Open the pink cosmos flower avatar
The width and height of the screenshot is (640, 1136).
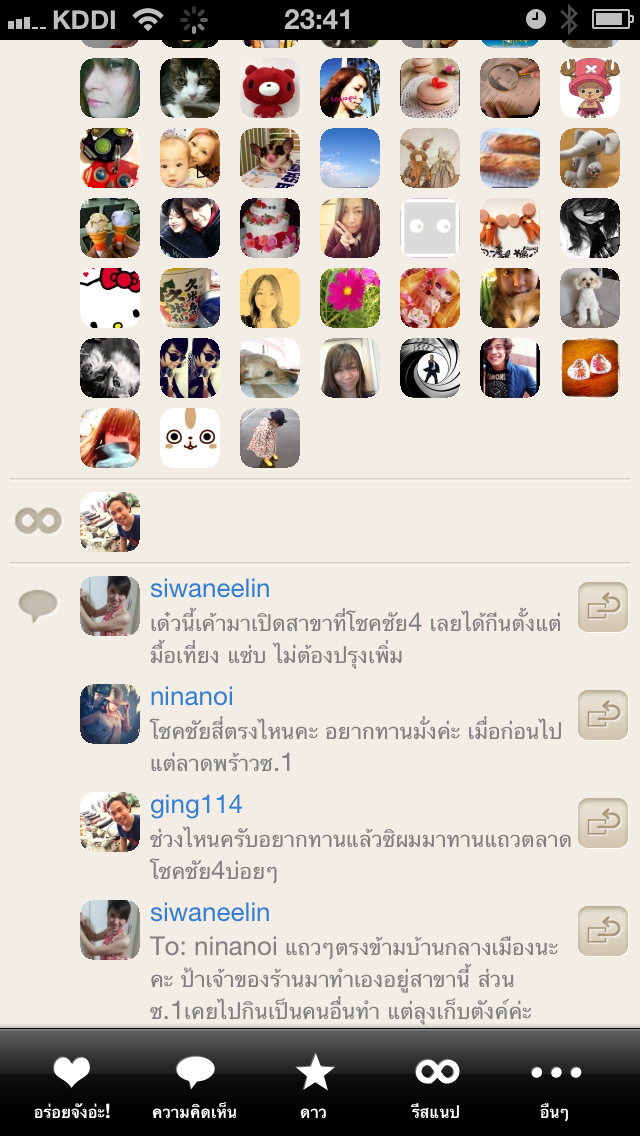click(x=350, y=298)
